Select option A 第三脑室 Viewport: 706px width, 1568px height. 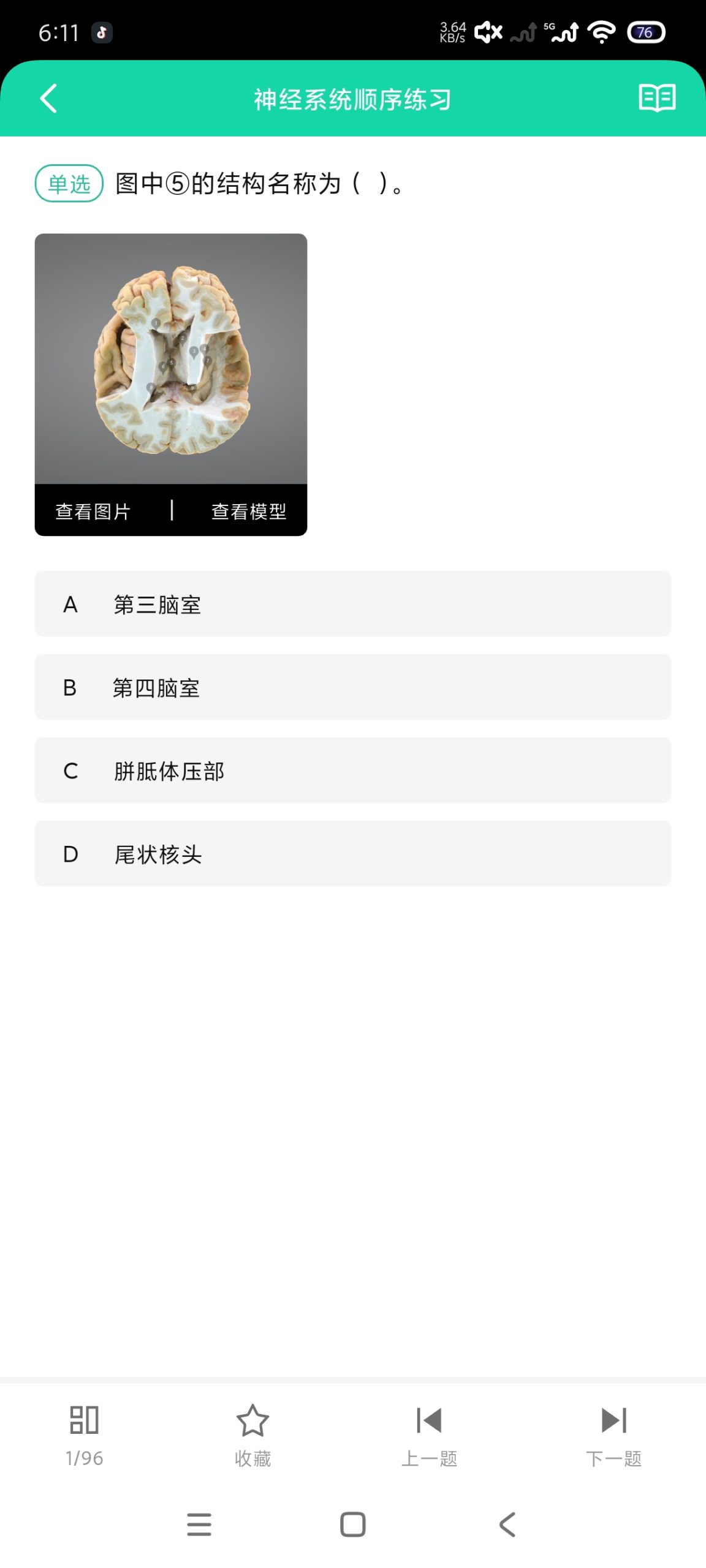(352, 603)
